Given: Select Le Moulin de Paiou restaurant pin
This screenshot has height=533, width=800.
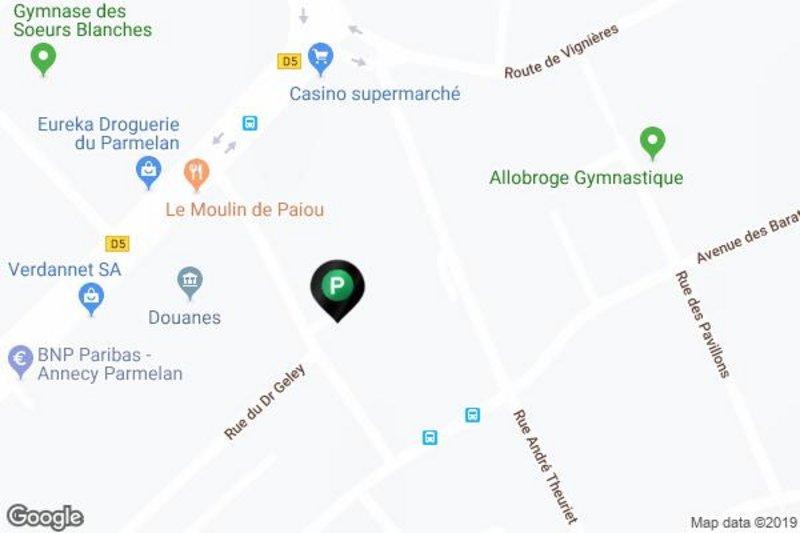Looking at the screenshot, I should pos(197,175).
